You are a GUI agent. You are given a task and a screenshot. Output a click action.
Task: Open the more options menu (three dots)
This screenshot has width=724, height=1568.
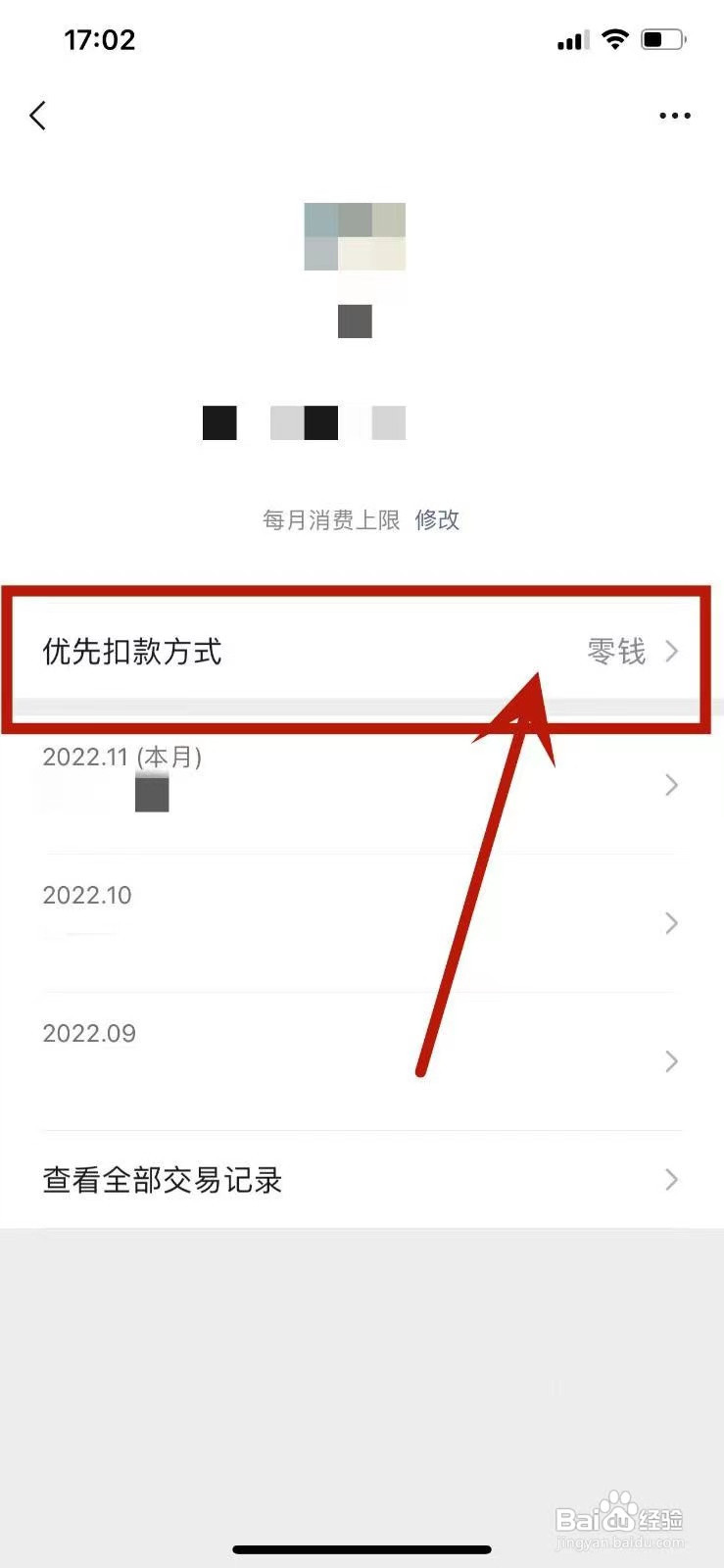675,115
